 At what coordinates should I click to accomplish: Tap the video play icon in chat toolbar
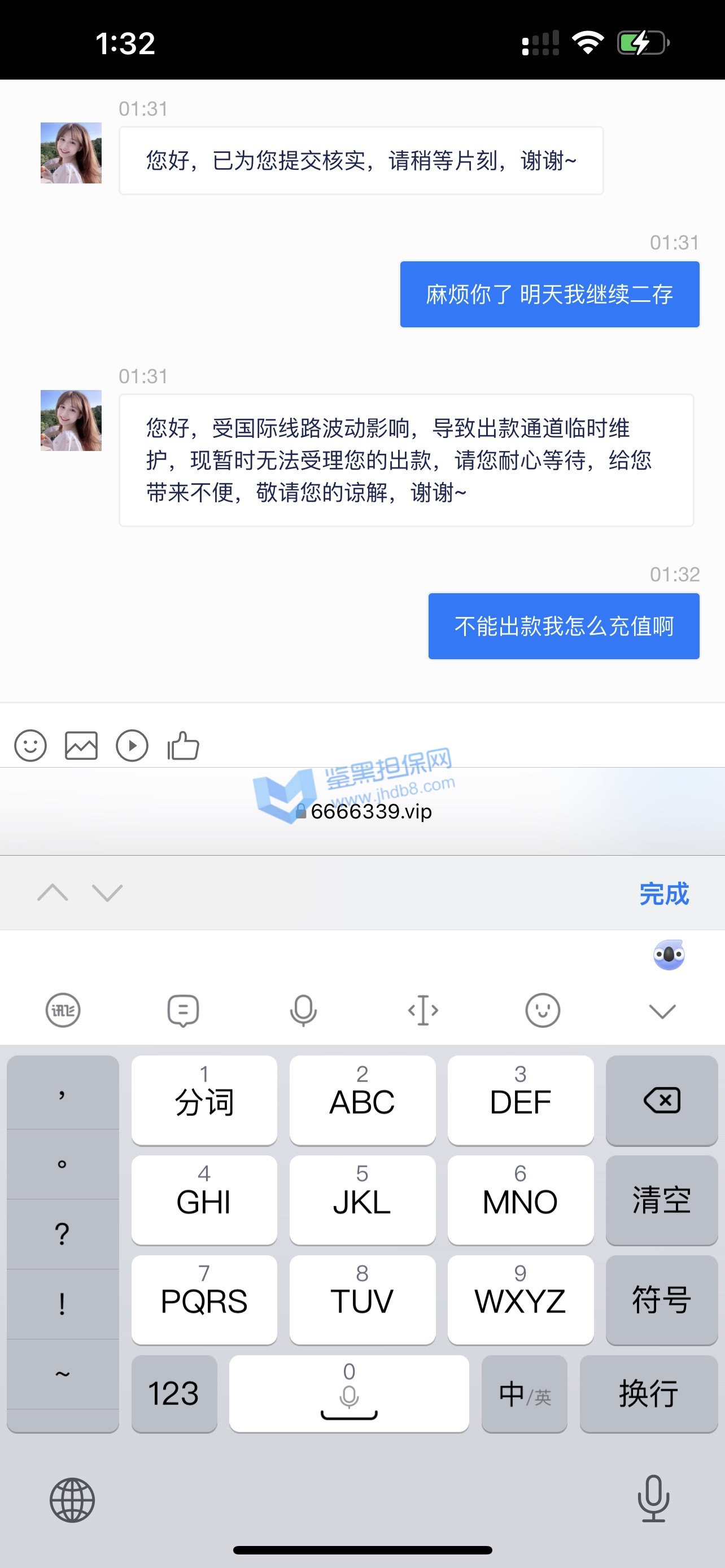[x=132, y=746]
